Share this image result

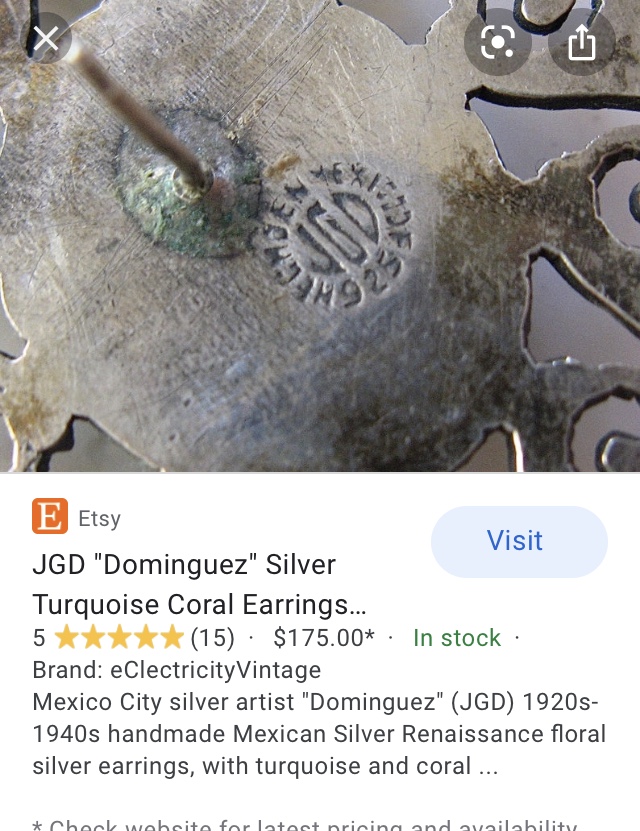pyautogui.click(x=581, y=42)
